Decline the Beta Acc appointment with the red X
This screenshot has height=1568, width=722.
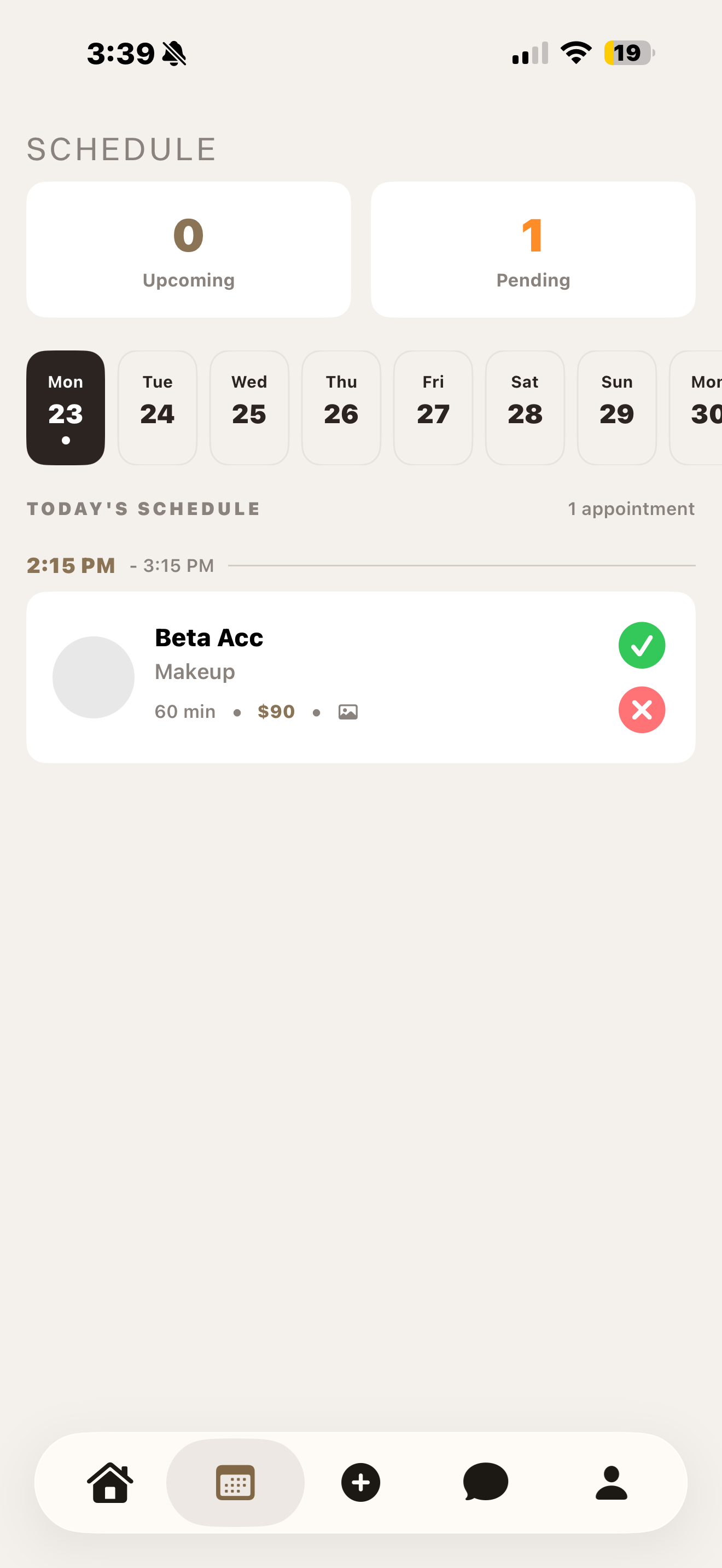coord(641,709)
